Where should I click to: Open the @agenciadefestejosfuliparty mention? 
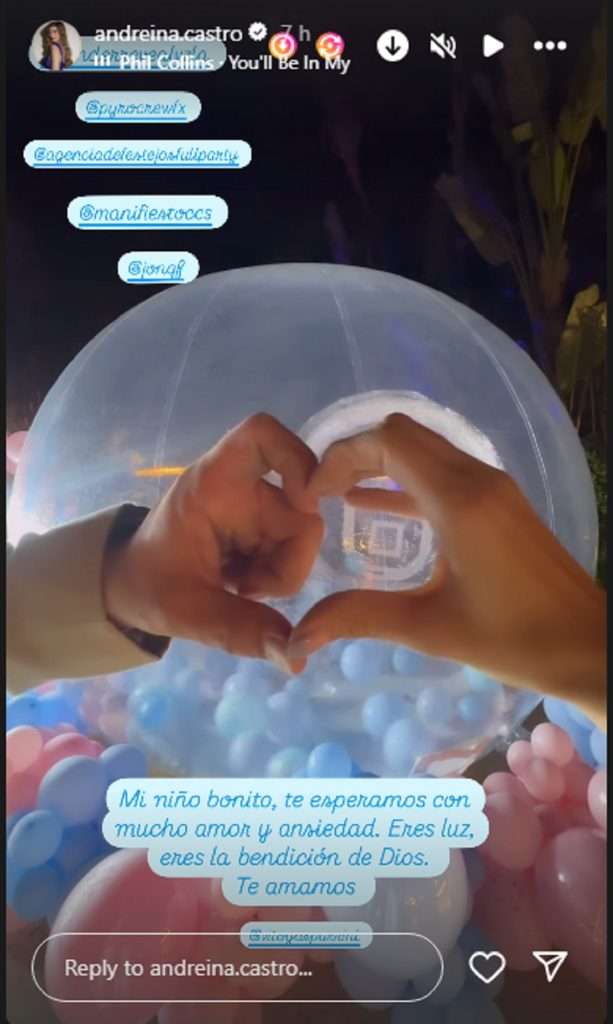[138, 154]
